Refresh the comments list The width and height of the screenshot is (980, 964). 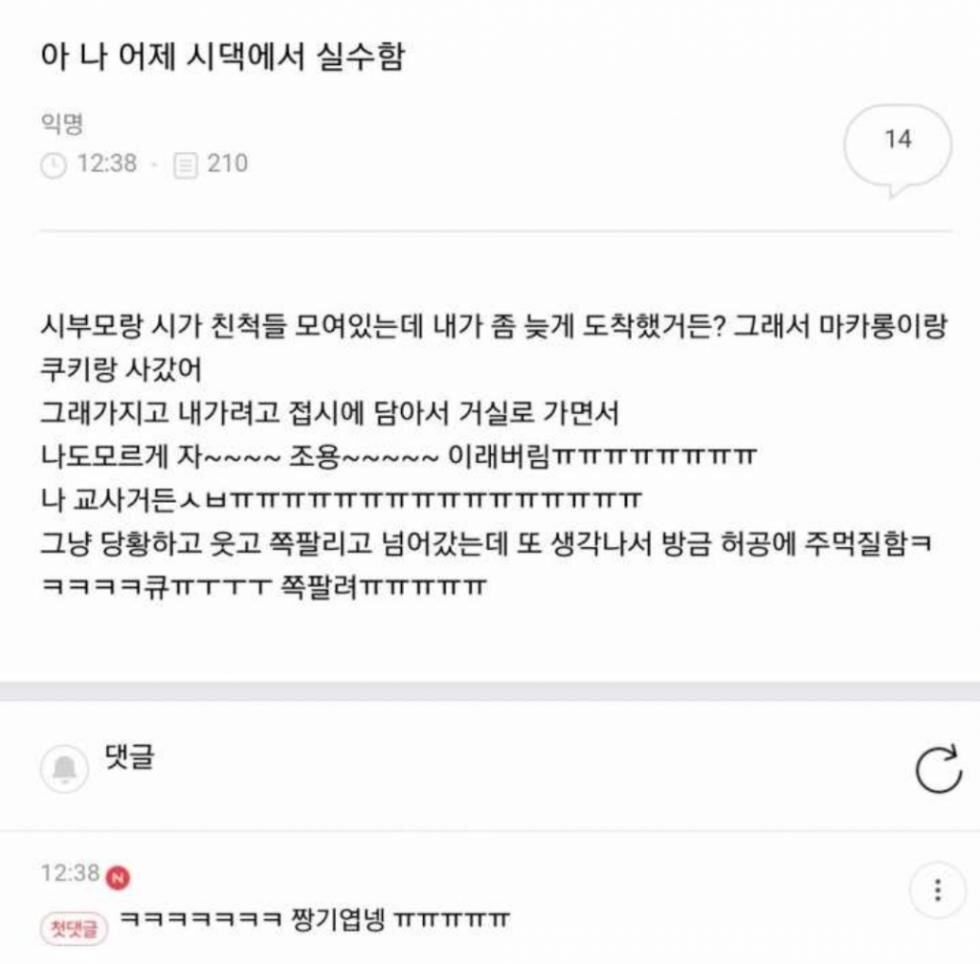click(938, 769)
